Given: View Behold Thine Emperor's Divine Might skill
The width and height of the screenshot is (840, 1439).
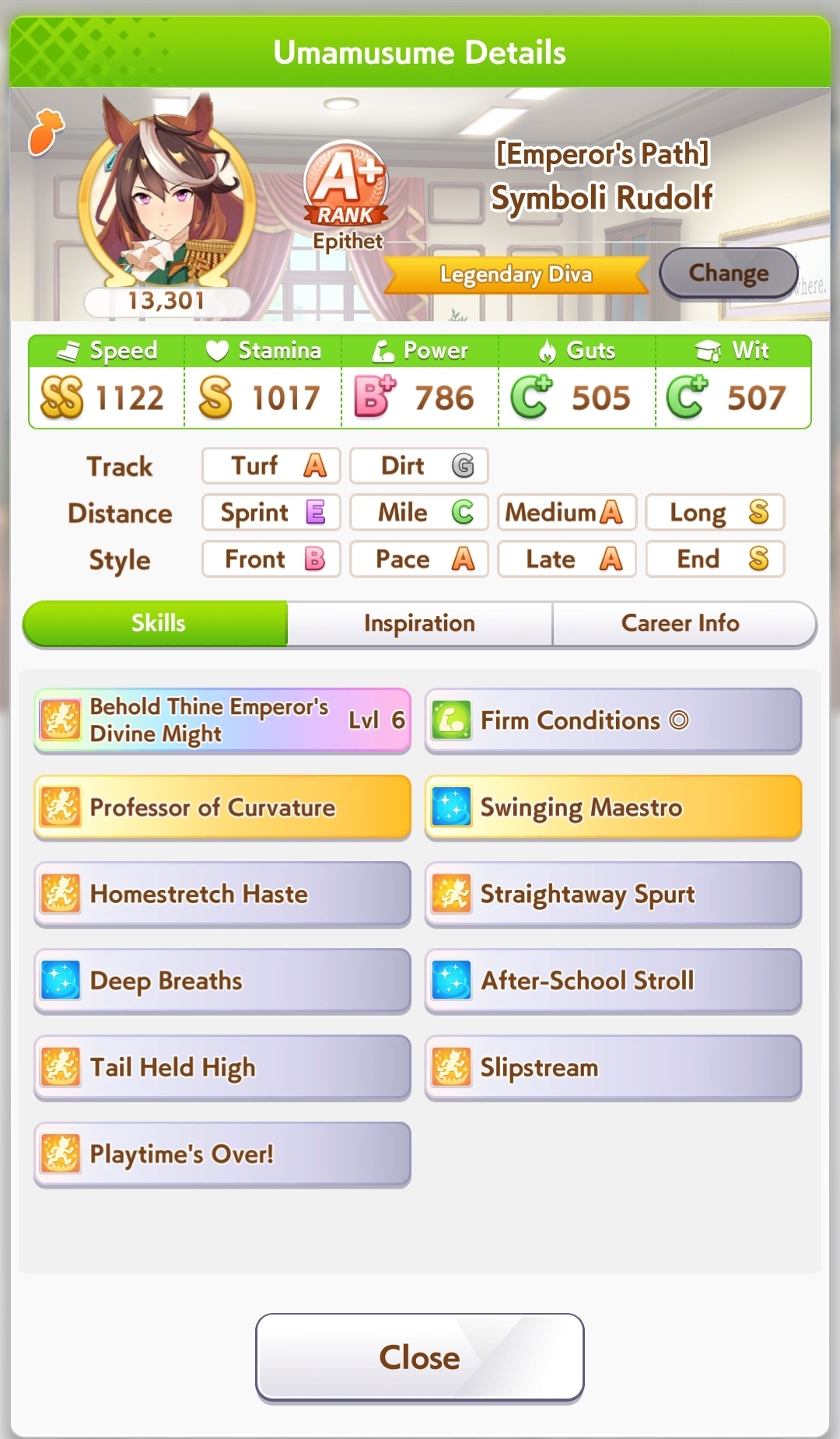Looking at the screenshot, I should point(222,720).
